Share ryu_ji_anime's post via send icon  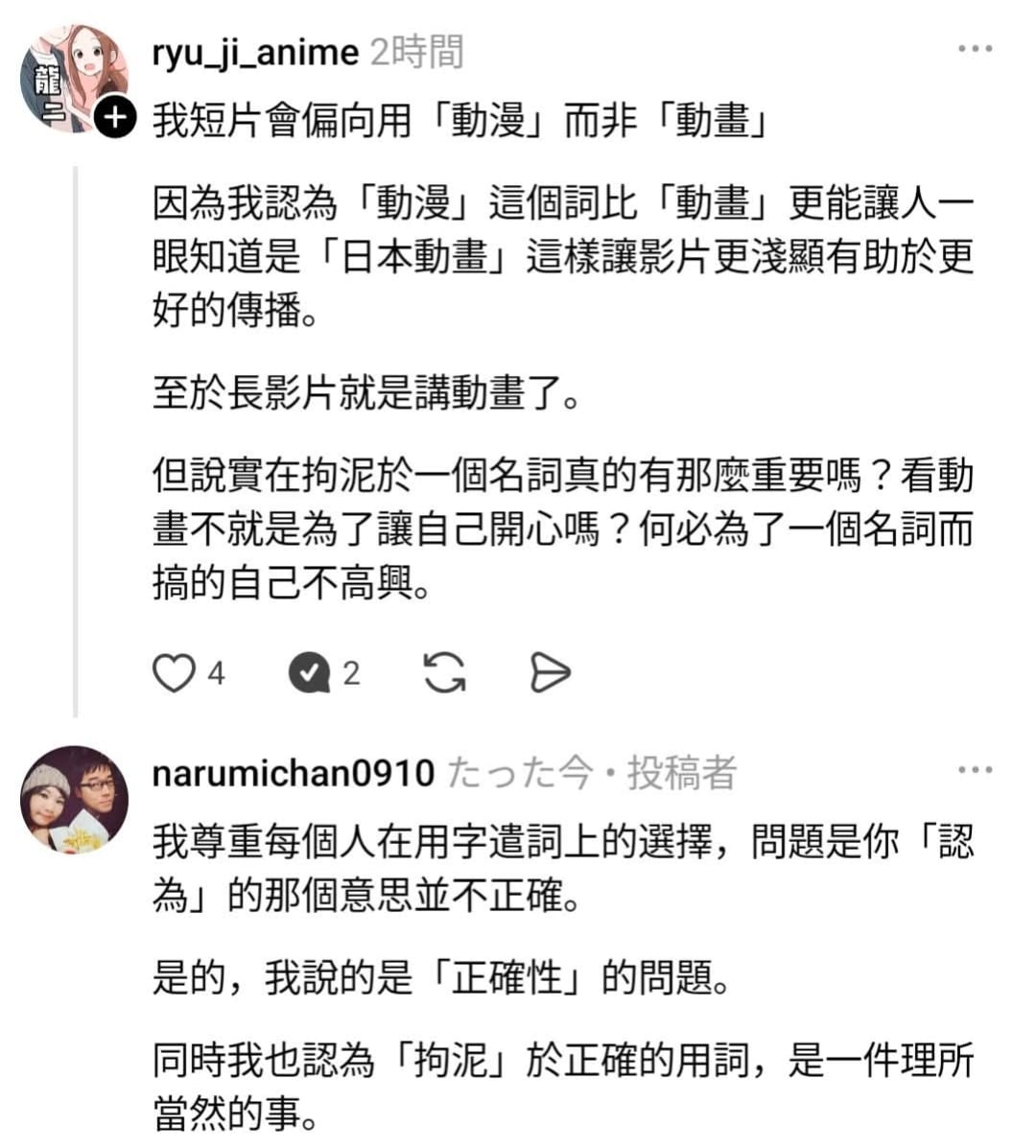pos(550,673)
